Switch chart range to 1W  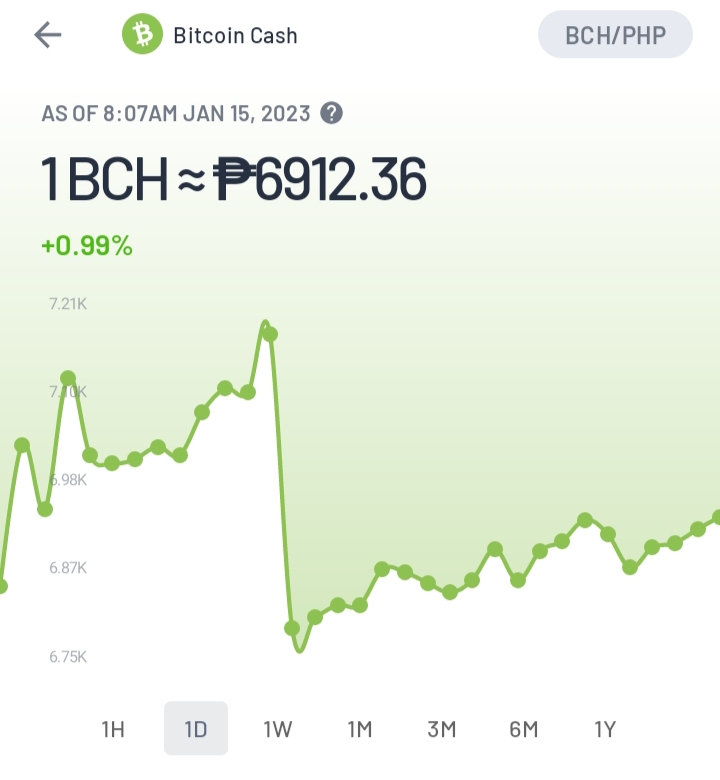click(x=278, y=729)
